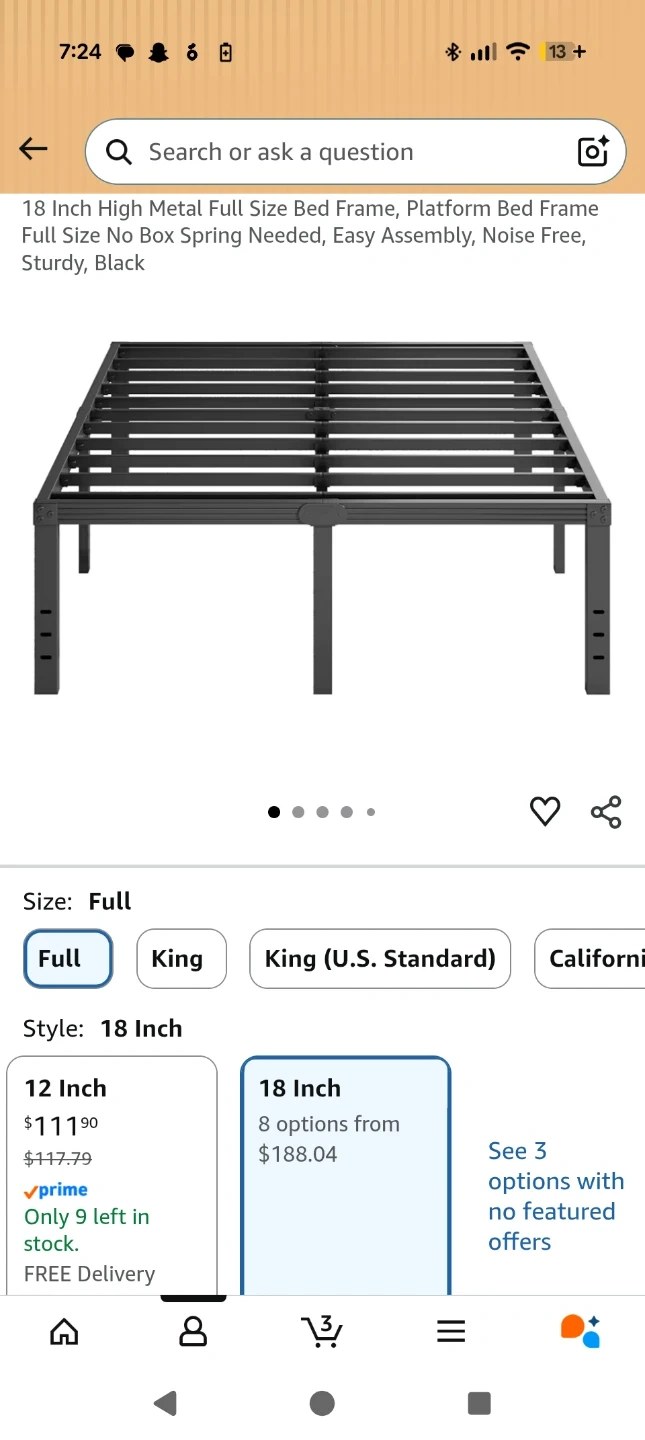Image resolution: width=645 pixels, height=1440 pixels.
Task: Tap the system home button
Action: 322,1403
